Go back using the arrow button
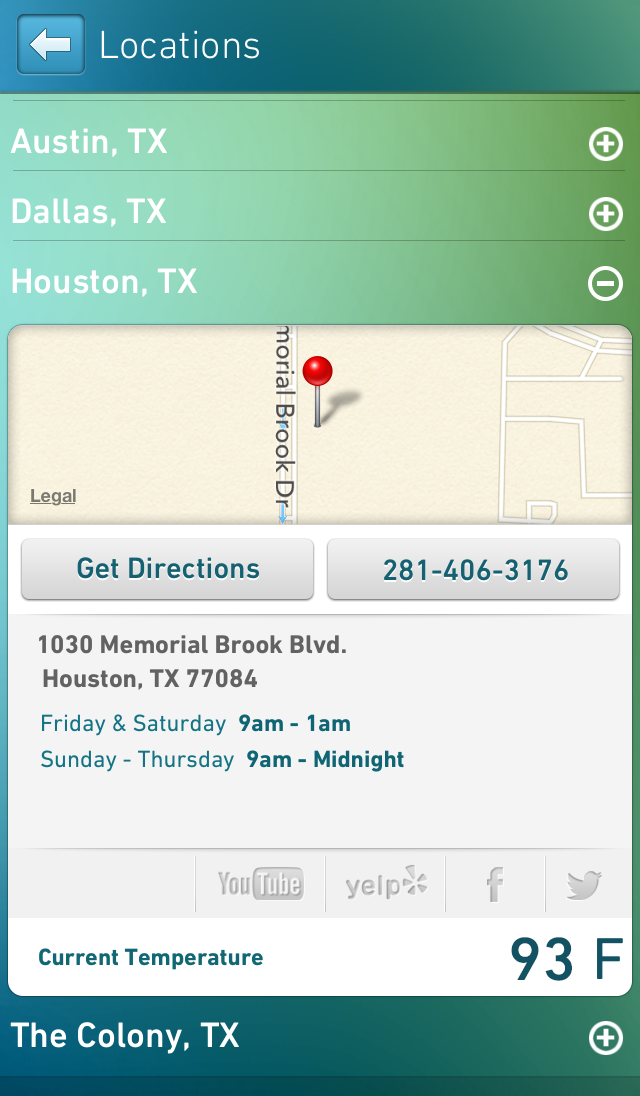This screenshot has width=640, height=1096. [x=51, y=45]
